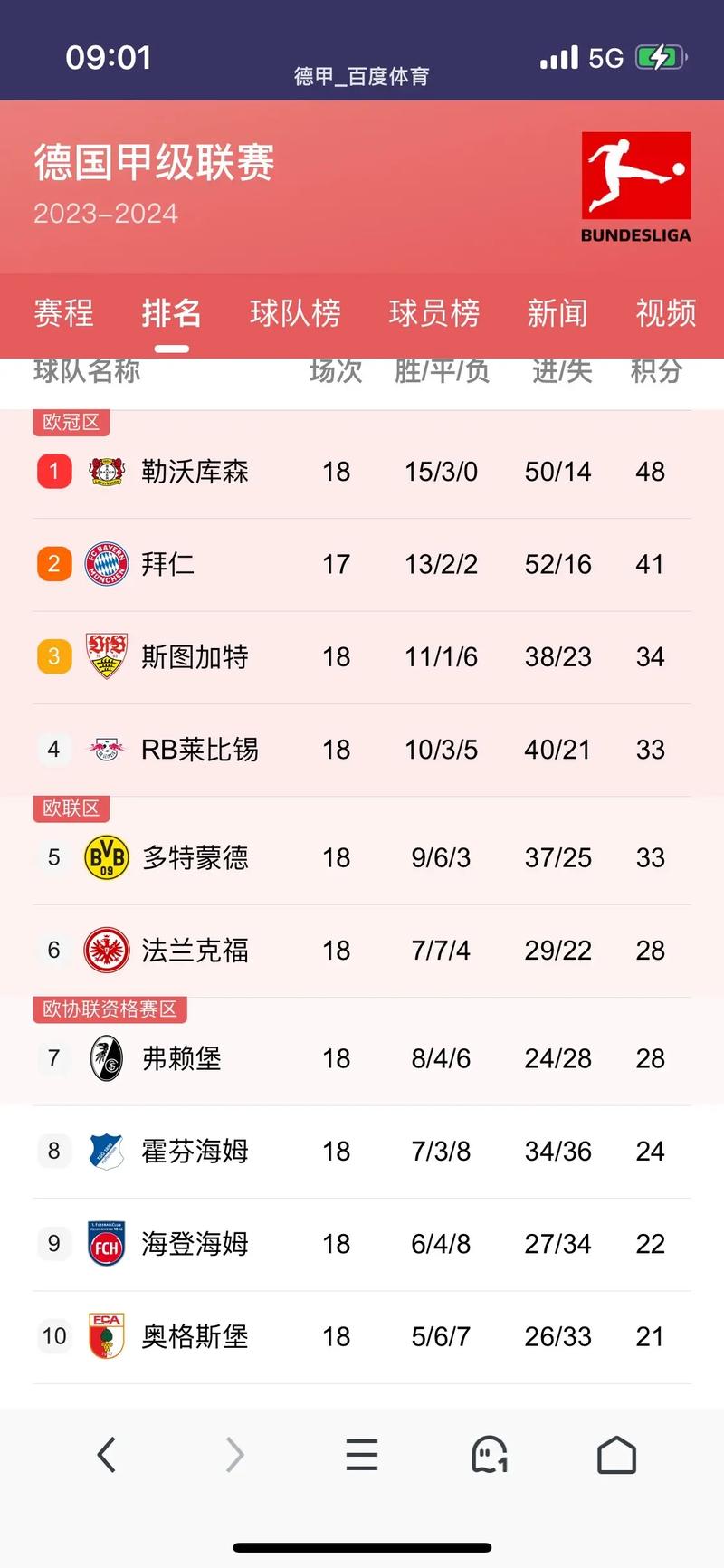Switch to the 赛程 tab
The image size is (724, 1568).
pos(63,313)
